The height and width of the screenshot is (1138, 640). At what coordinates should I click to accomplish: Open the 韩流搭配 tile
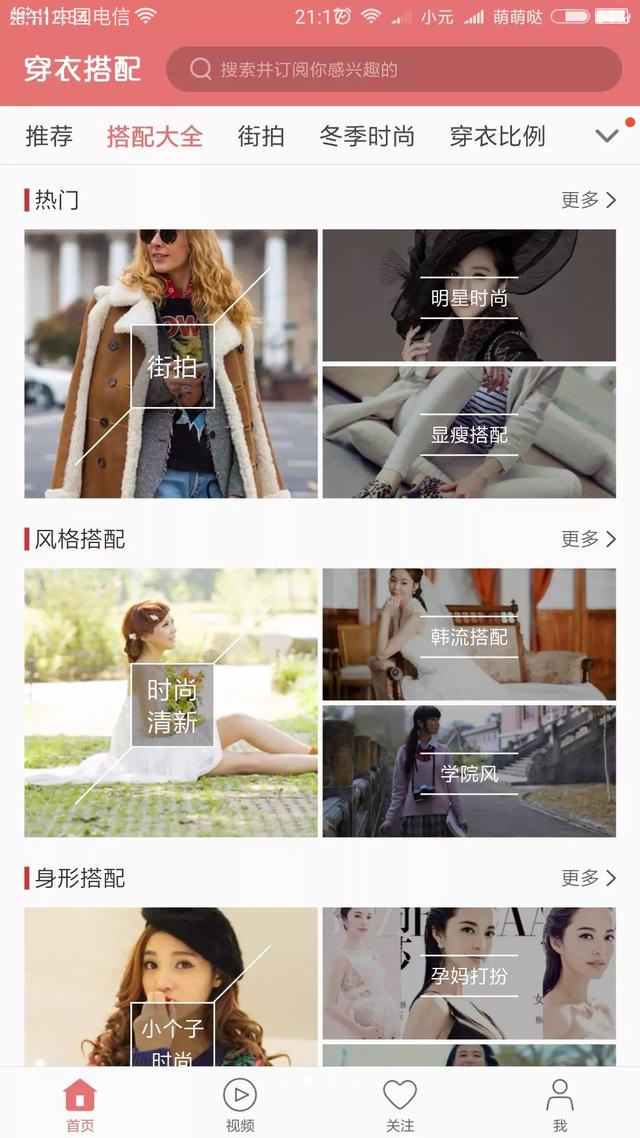click(x=469, y=634)
